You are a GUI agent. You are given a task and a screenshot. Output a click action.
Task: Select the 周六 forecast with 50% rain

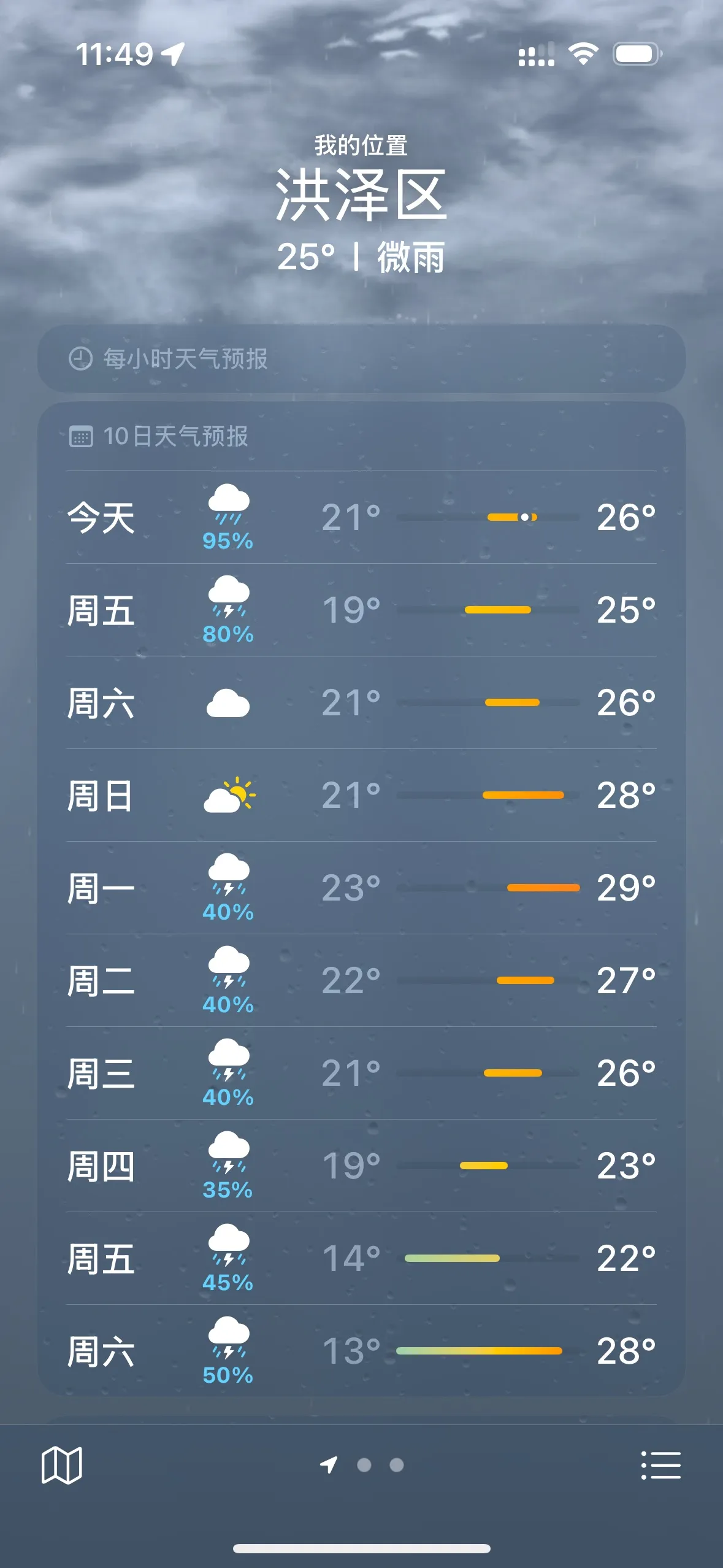pos(361,1351)
